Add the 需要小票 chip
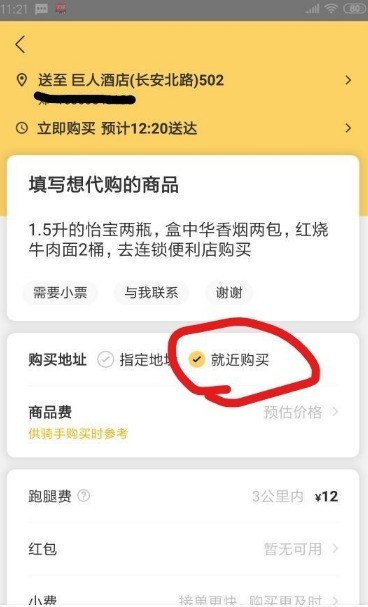 pyautogui.click(x=60, y=292)
